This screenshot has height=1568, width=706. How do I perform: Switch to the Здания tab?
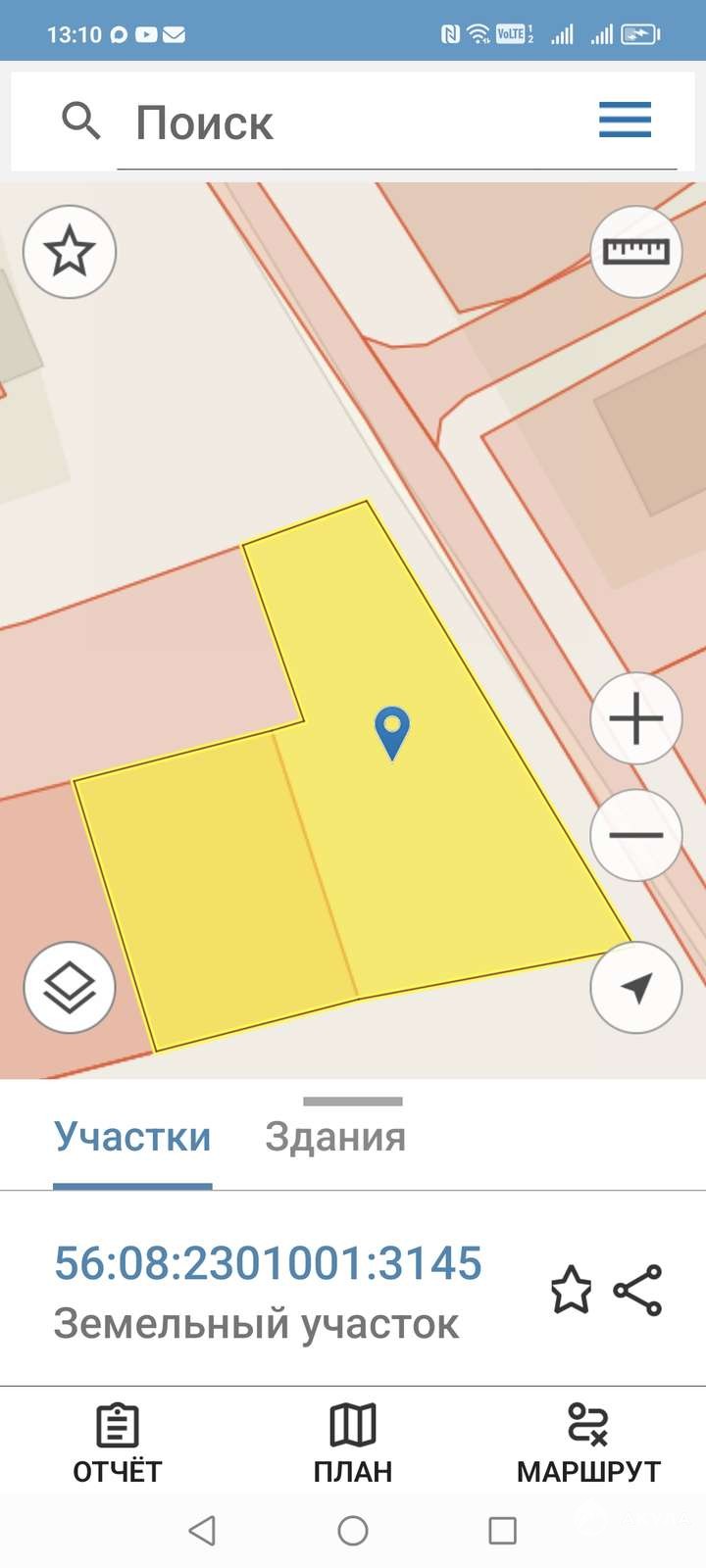(335, 1137)
